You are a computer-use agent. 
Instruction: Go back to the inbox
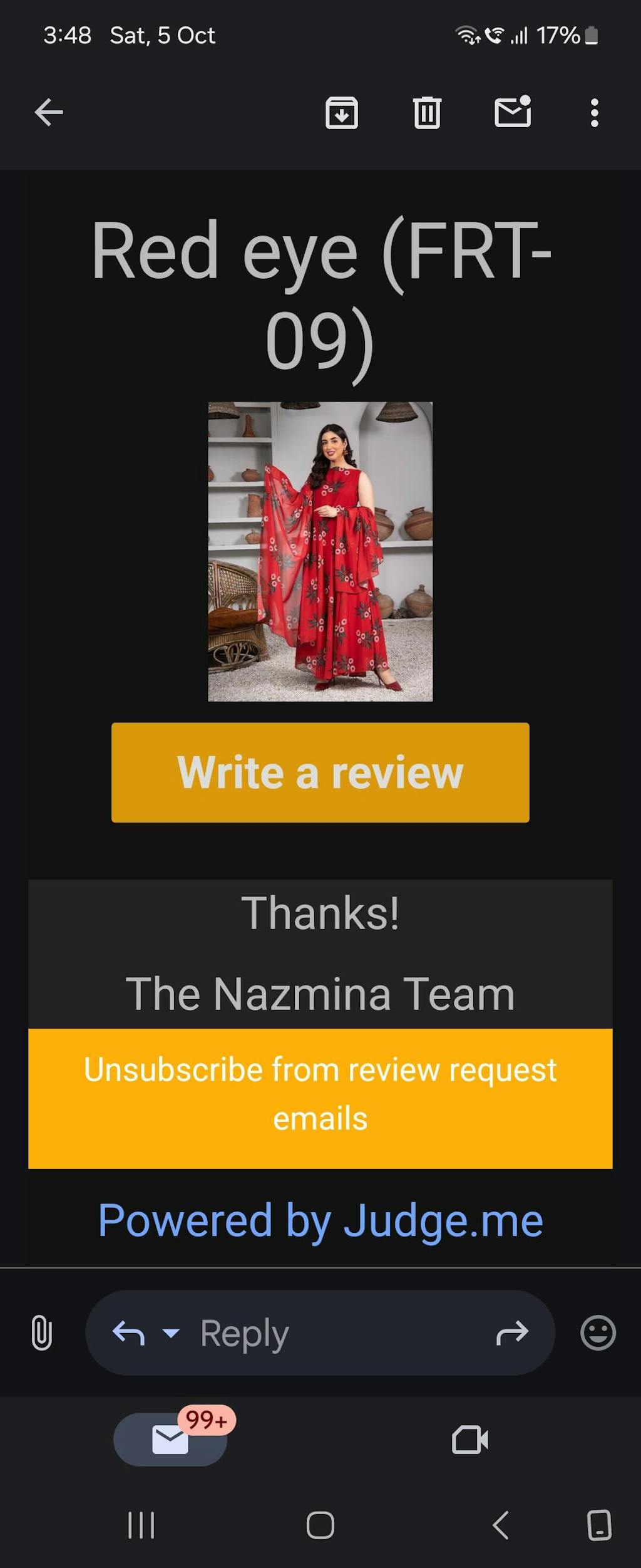coord(49,113)
